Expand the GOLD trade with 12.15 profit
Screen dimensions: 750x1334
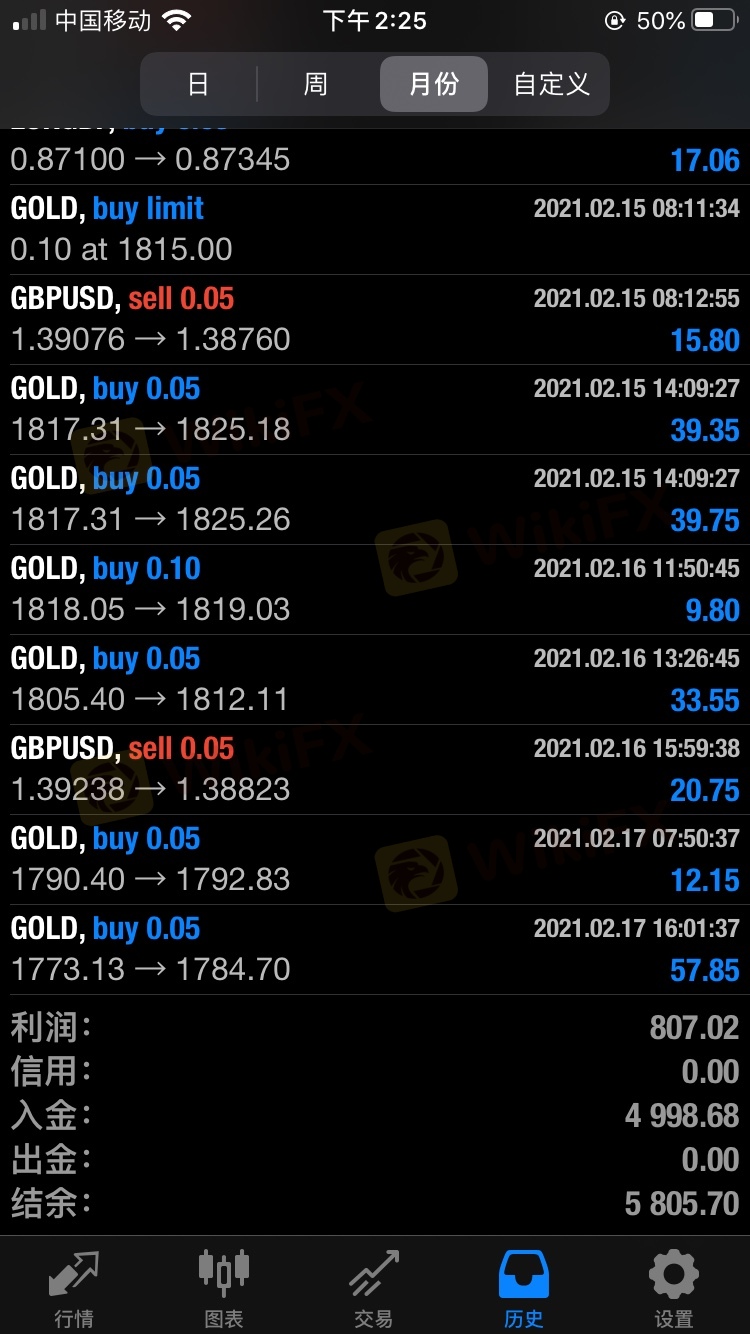(x=375, y=859)
